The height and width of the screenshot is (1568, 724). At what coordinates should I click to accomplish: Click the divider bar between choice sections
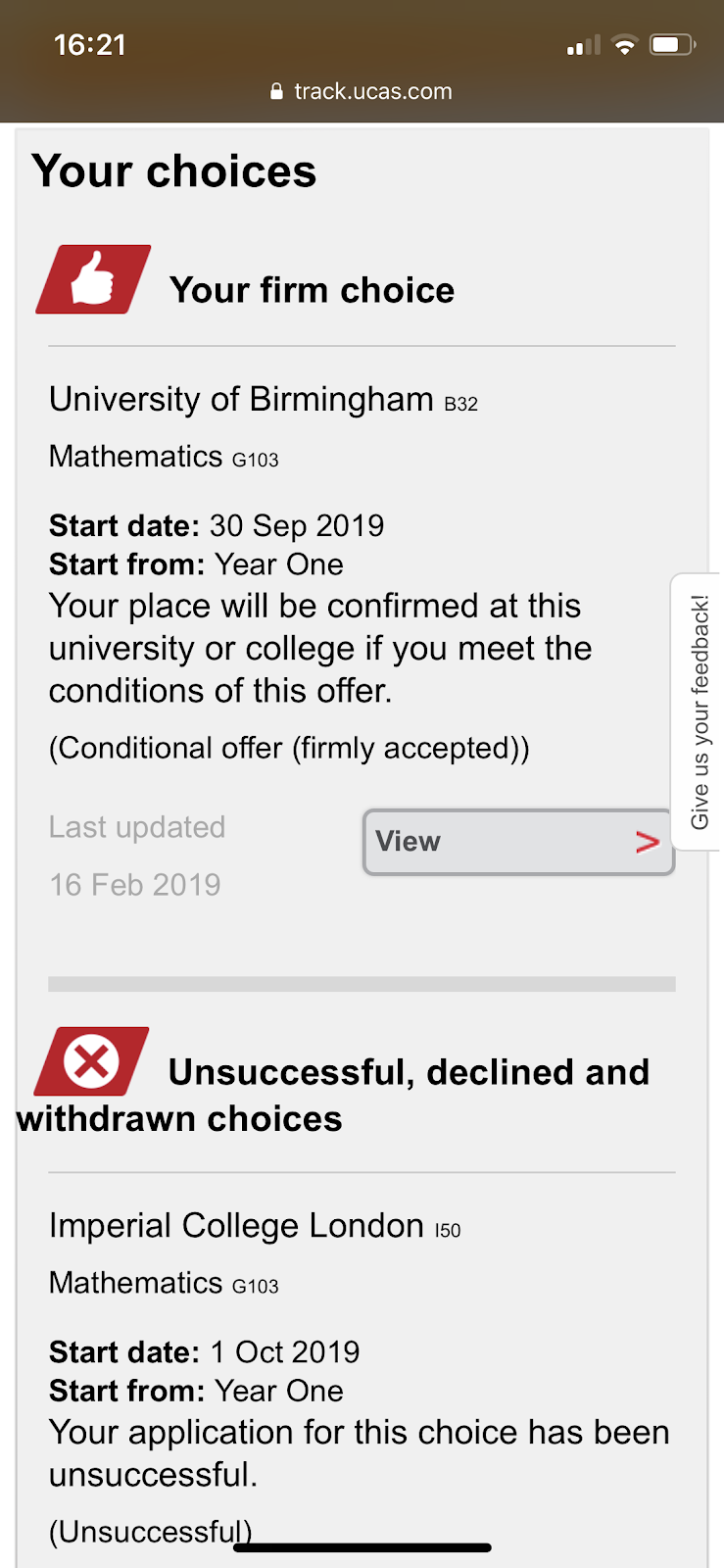pos(362,984)
